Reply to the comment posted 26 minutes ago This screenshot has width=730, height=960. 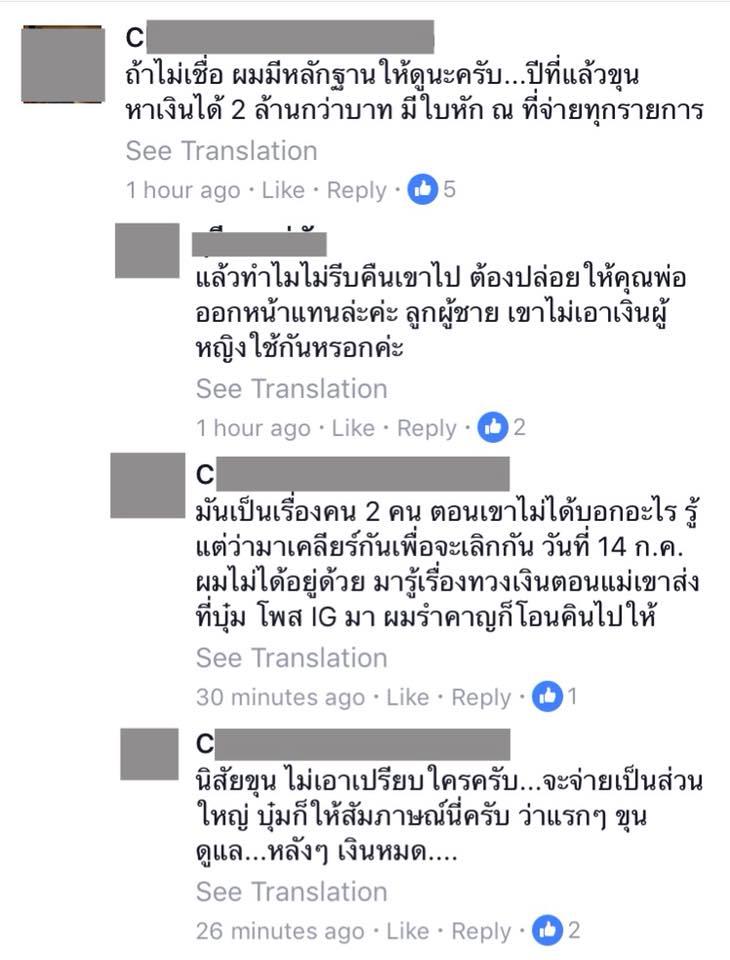[x=481, y=931]
